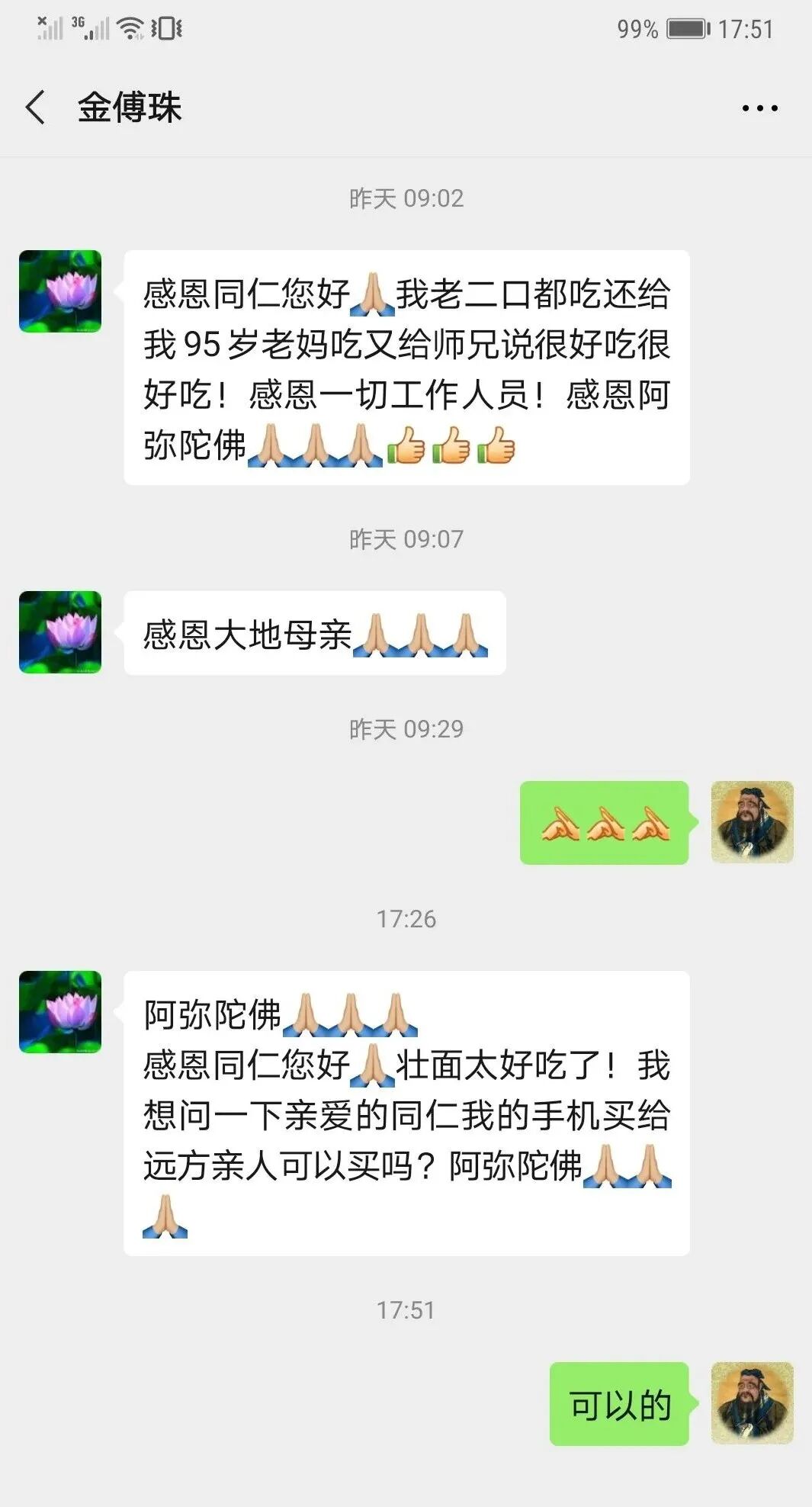Tap your avatar beside the 可以的 reply
Screen dimensions: 812x1507
(x=752, y=1403)
